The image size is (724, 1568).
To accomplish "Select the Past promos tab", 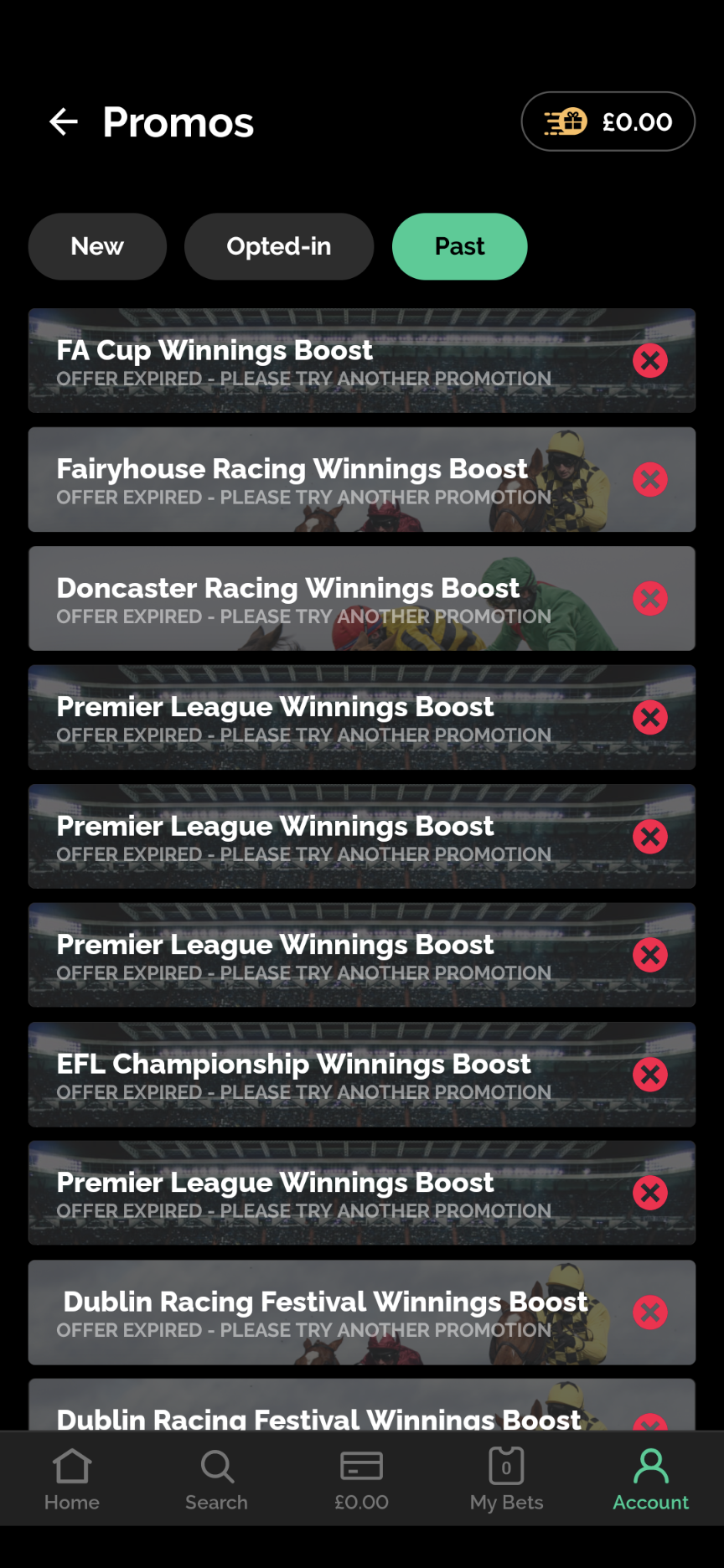I will click(459, 246).
